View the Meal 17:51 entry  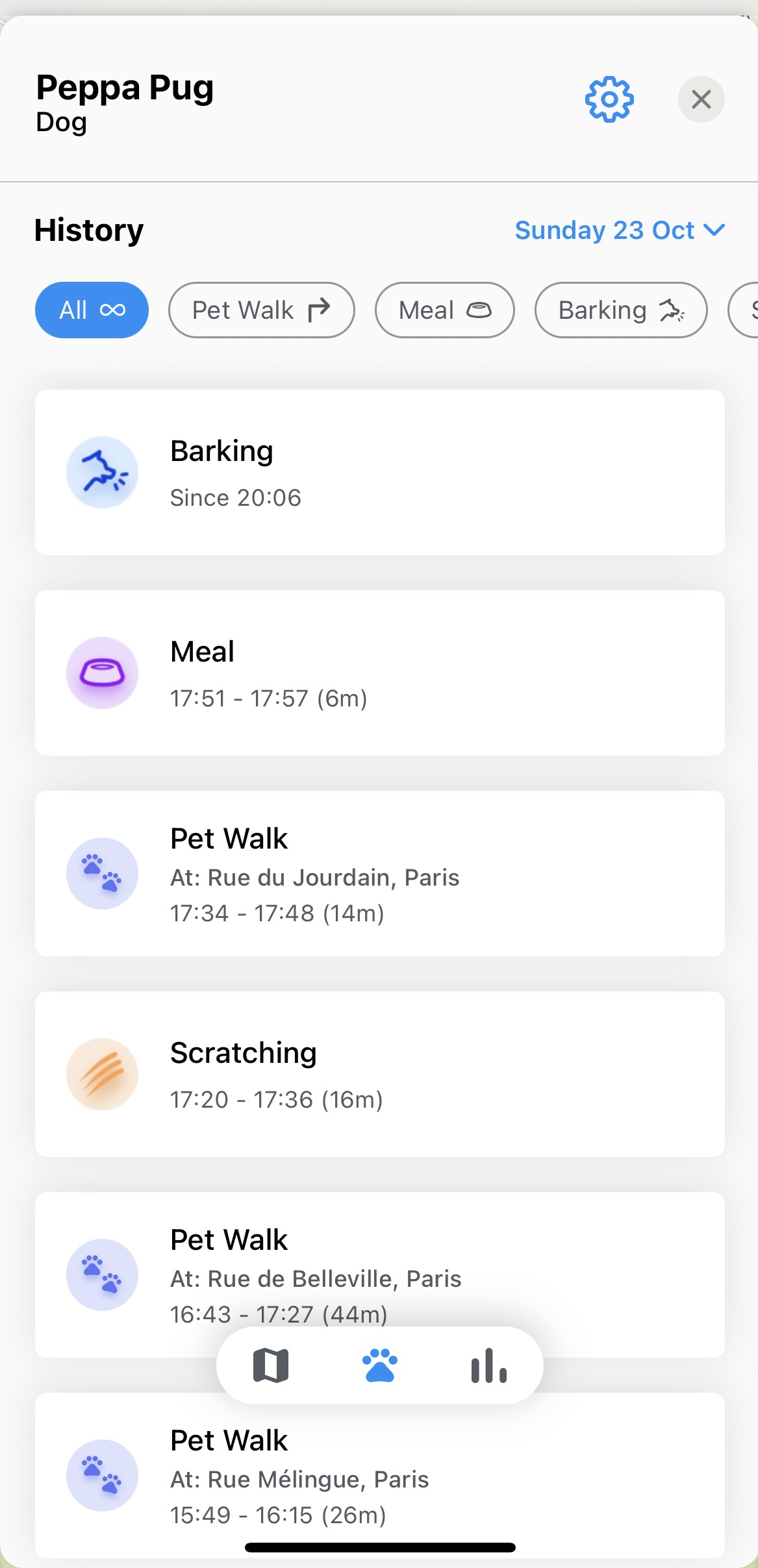coord(379,673)
